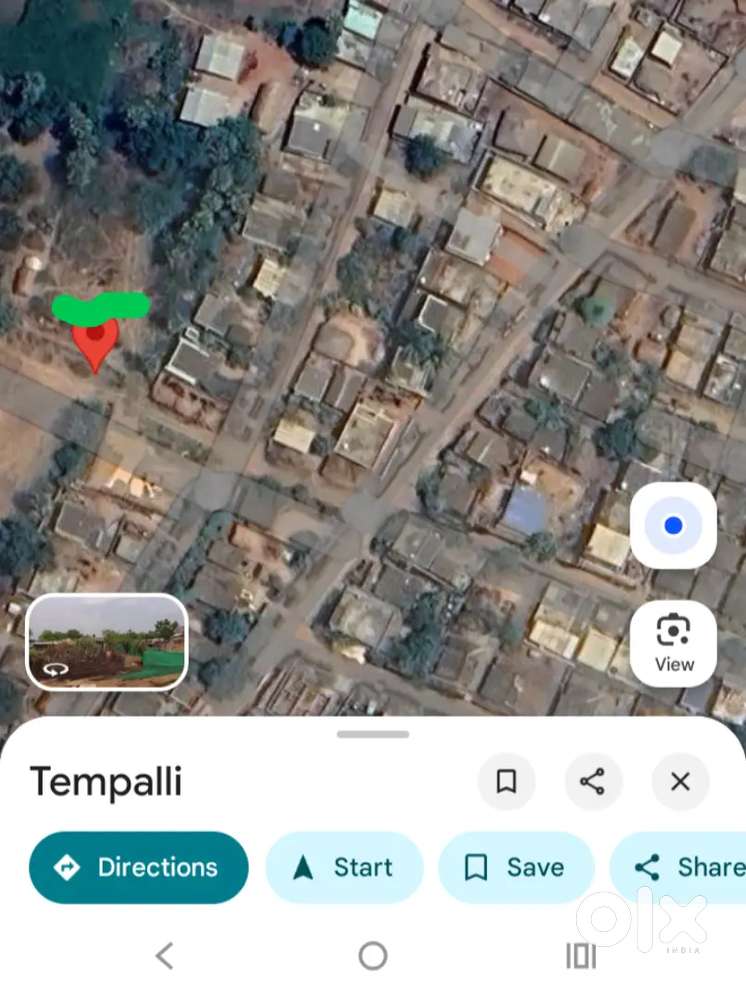Close the Tempalli info sheet

[681, 782]
